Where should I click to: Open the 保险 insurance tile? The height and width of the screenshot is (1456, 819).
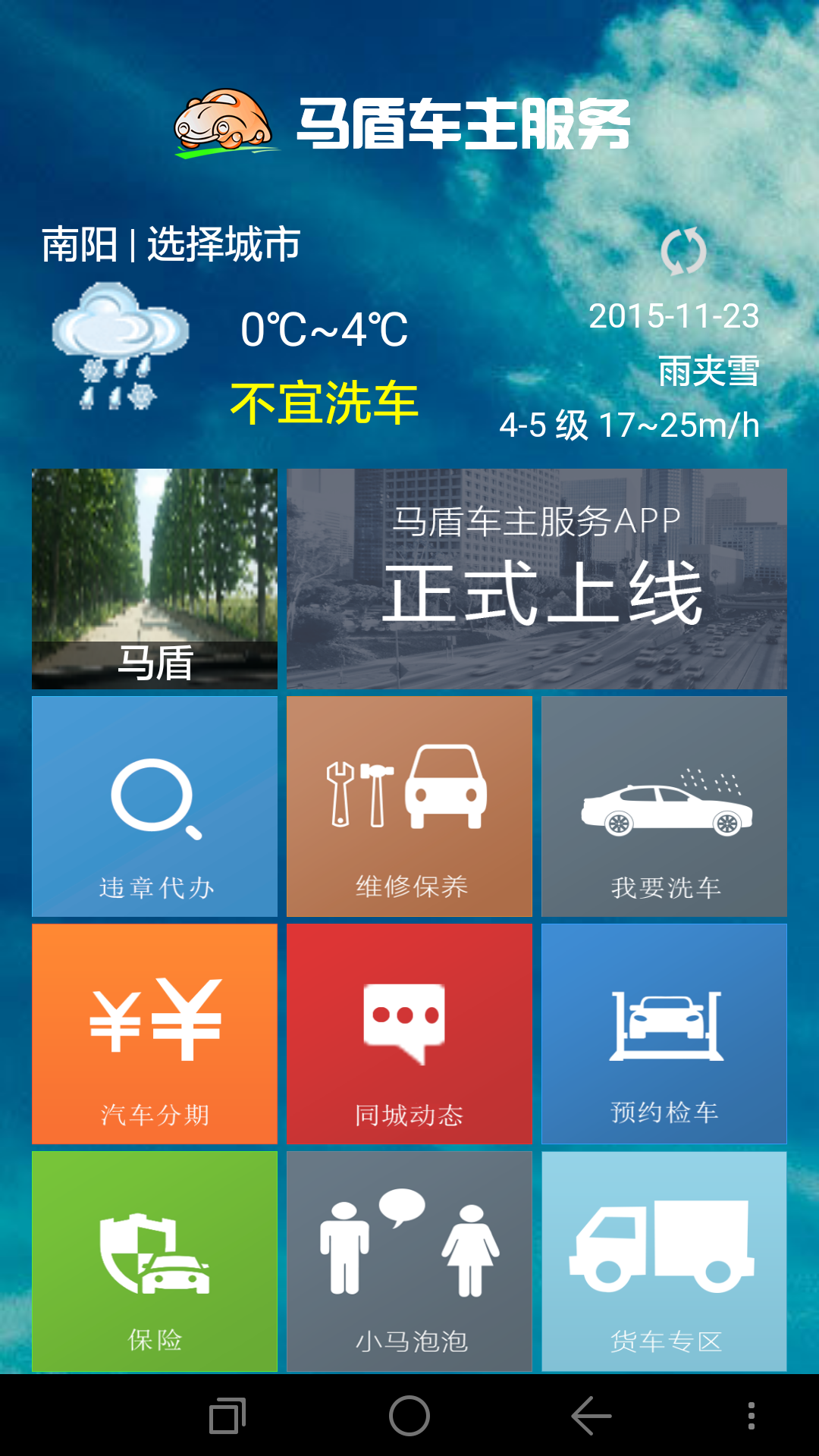[x=155, y=1261]
